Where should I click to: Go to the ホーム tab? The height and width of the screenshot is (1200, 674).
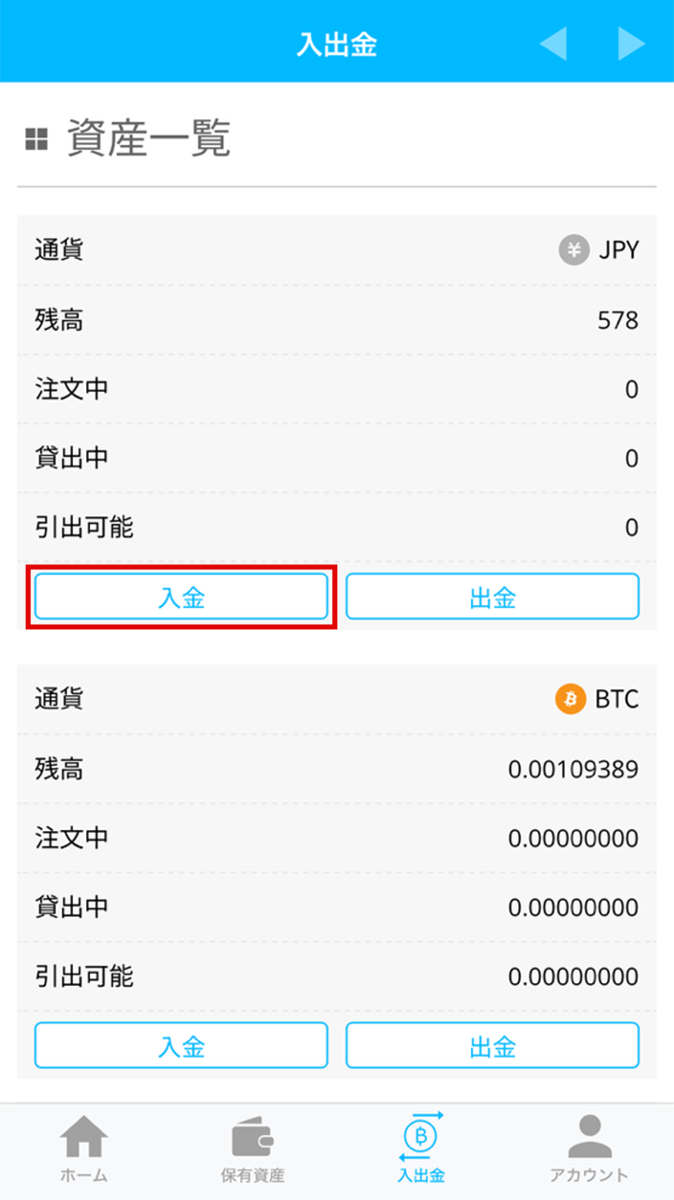(x=84, y=1149)
